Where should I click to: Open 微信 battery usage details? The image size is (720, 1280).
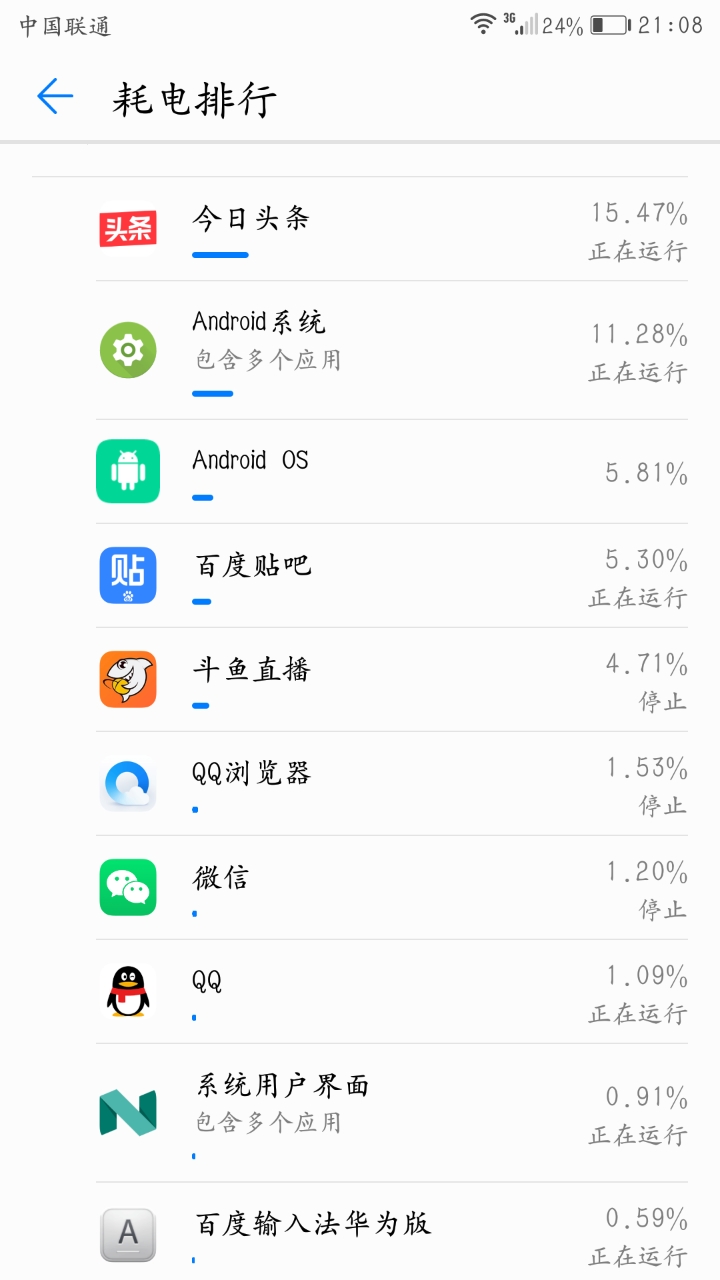coord(360,887)
